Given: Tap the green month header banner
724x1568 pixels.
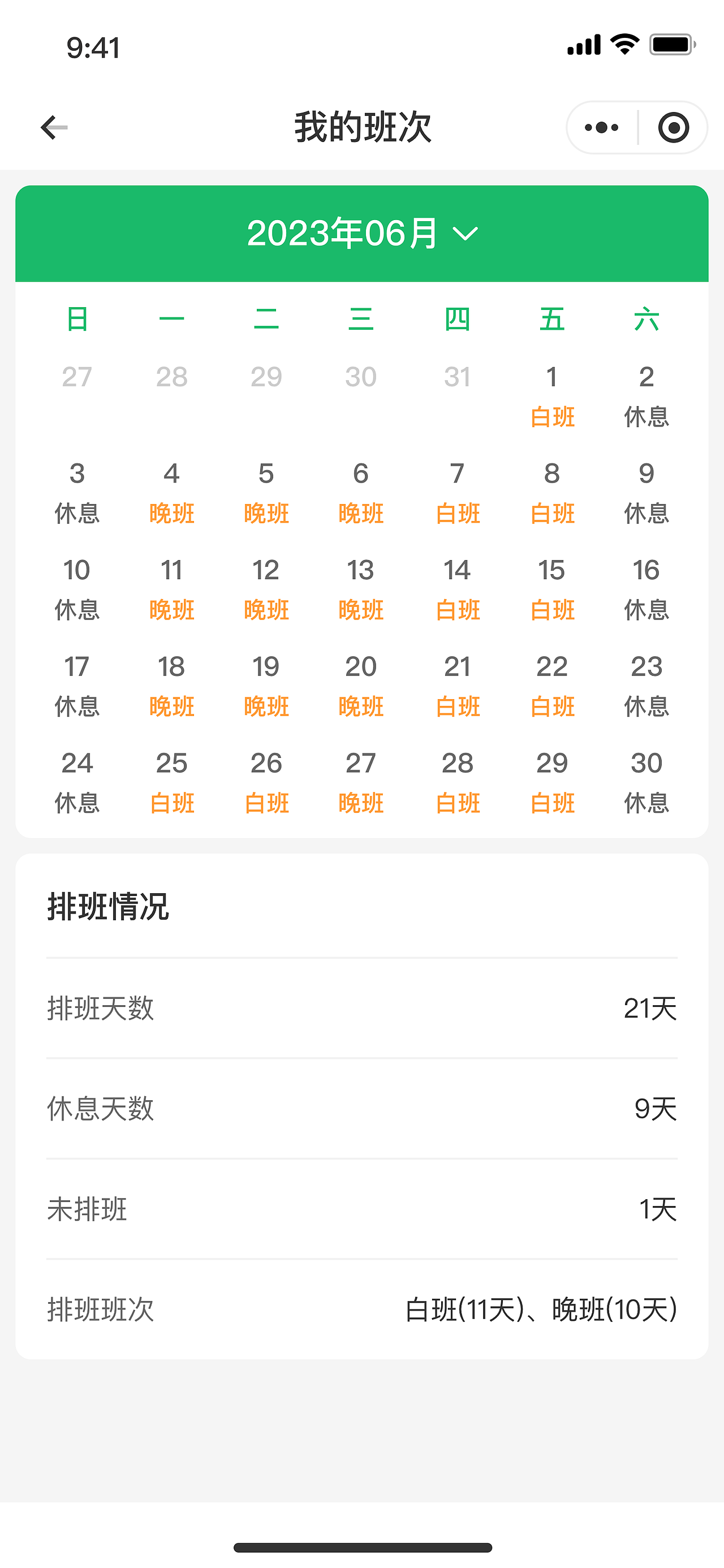Looking at the screenshot, I should pyautogui.click(x=361, y=233).
